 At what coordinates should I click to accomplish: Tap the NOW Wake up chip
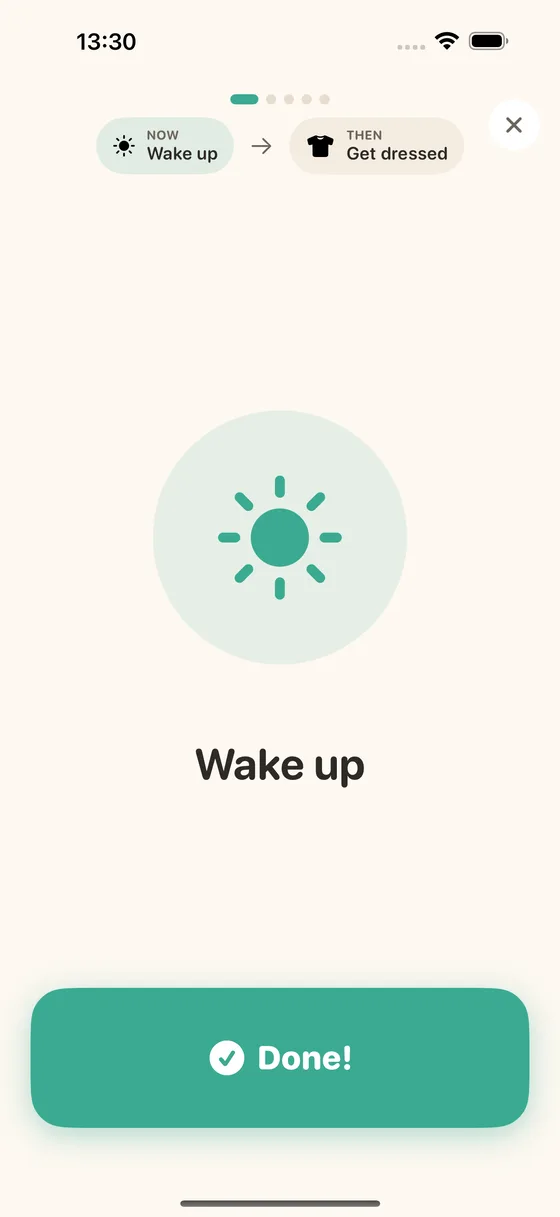(165, 146)
